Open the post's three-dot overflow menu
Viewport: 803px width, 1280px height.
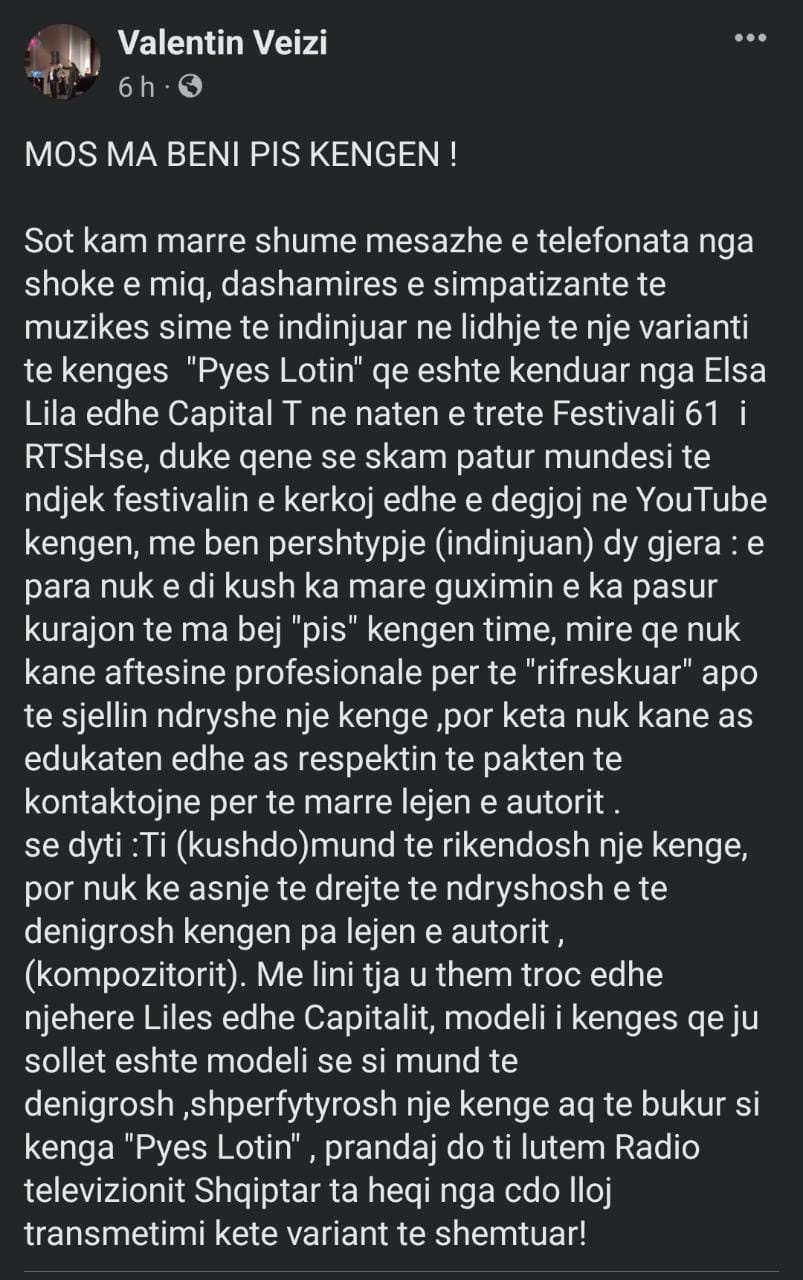tap(750, 38)
